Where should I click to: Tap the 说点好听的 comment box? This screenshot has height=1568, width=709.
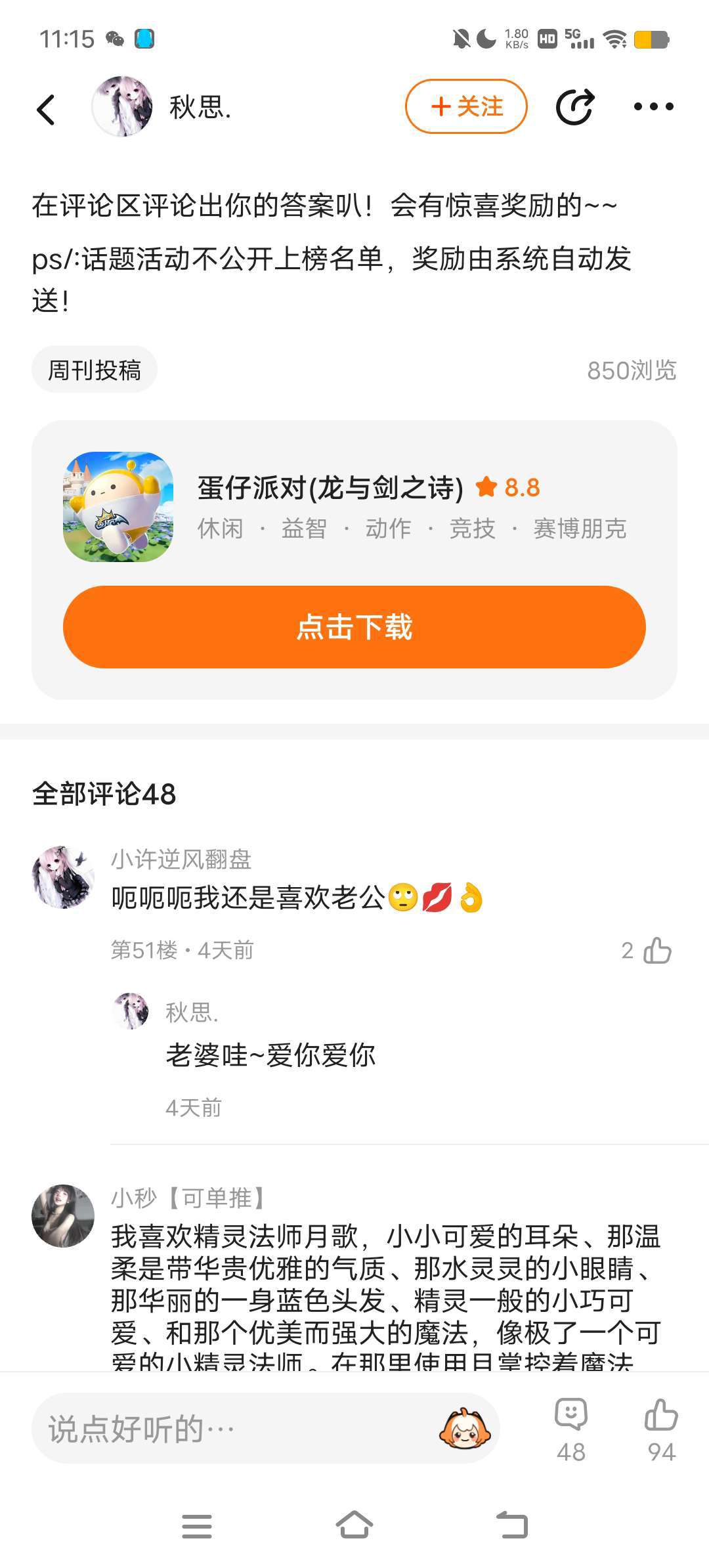pos(236,1429)
